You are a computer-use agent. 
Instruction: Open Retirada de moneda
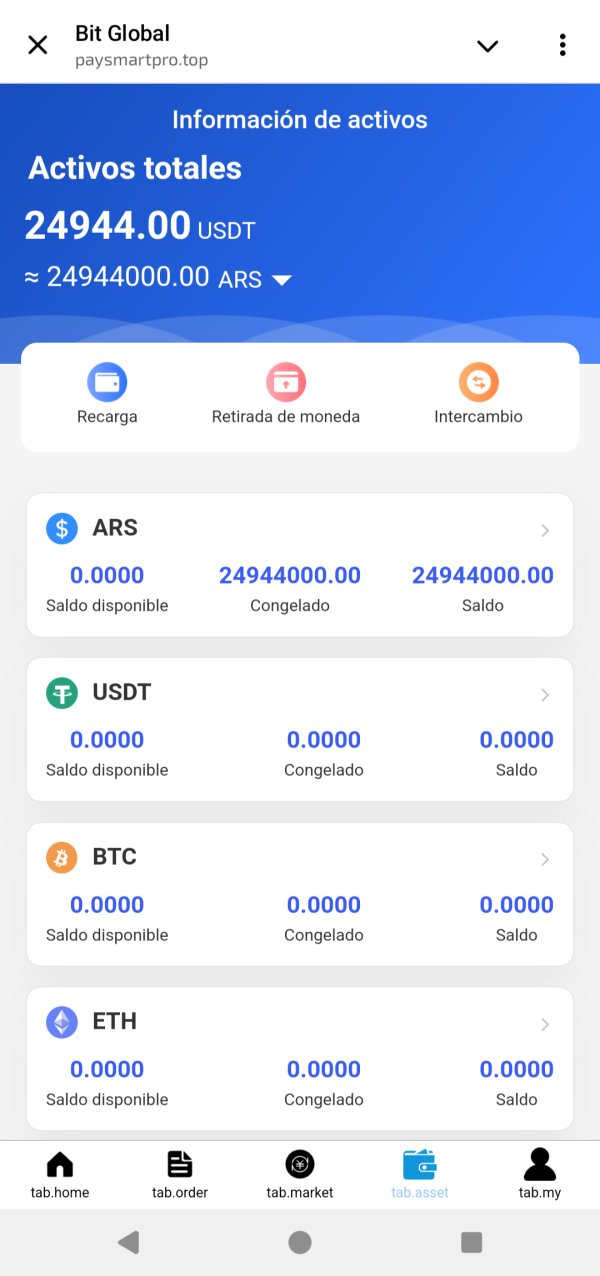point(286,396)
